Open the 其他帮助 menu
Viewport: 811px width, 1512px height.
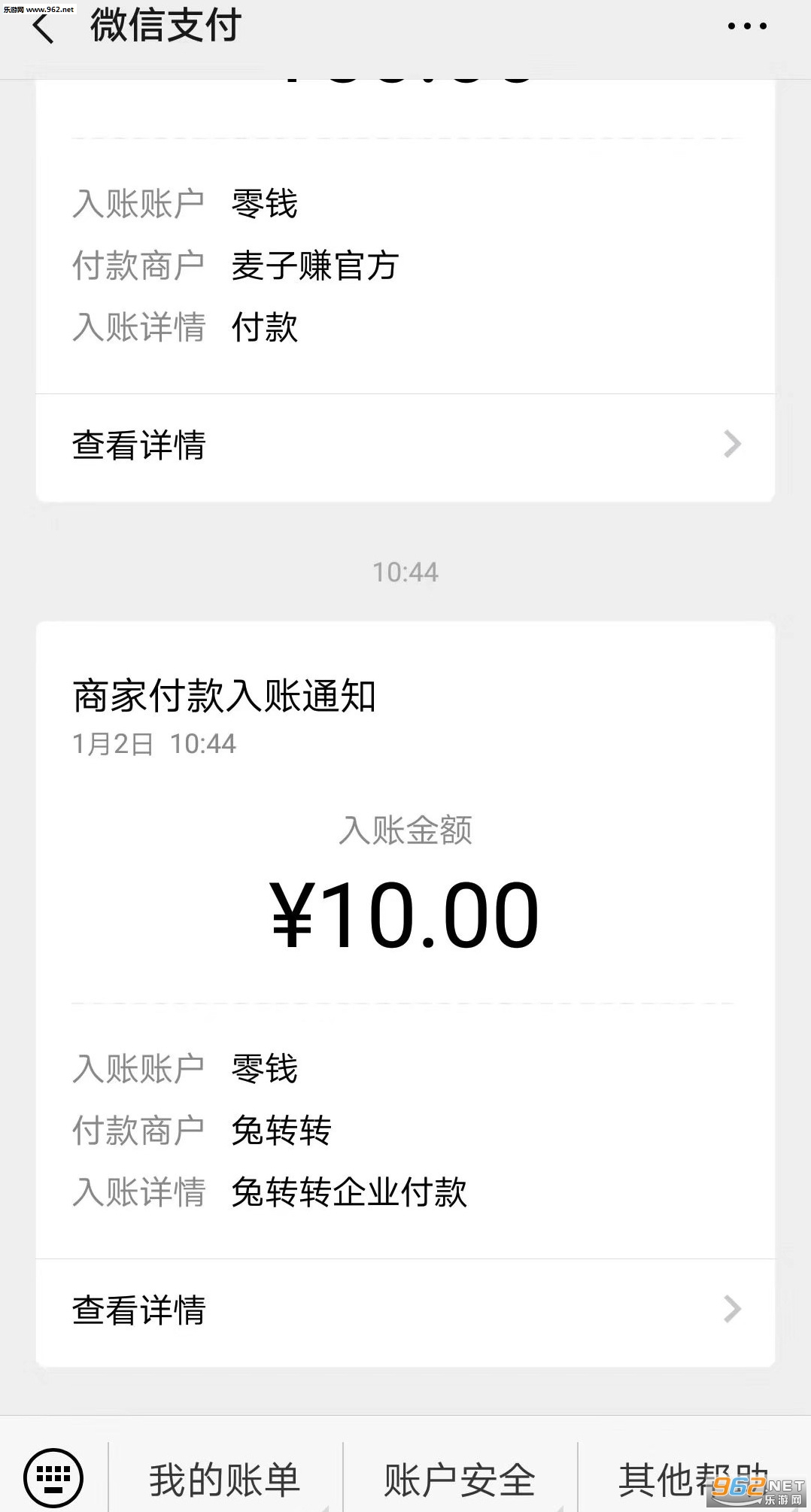coord(692,1479)
